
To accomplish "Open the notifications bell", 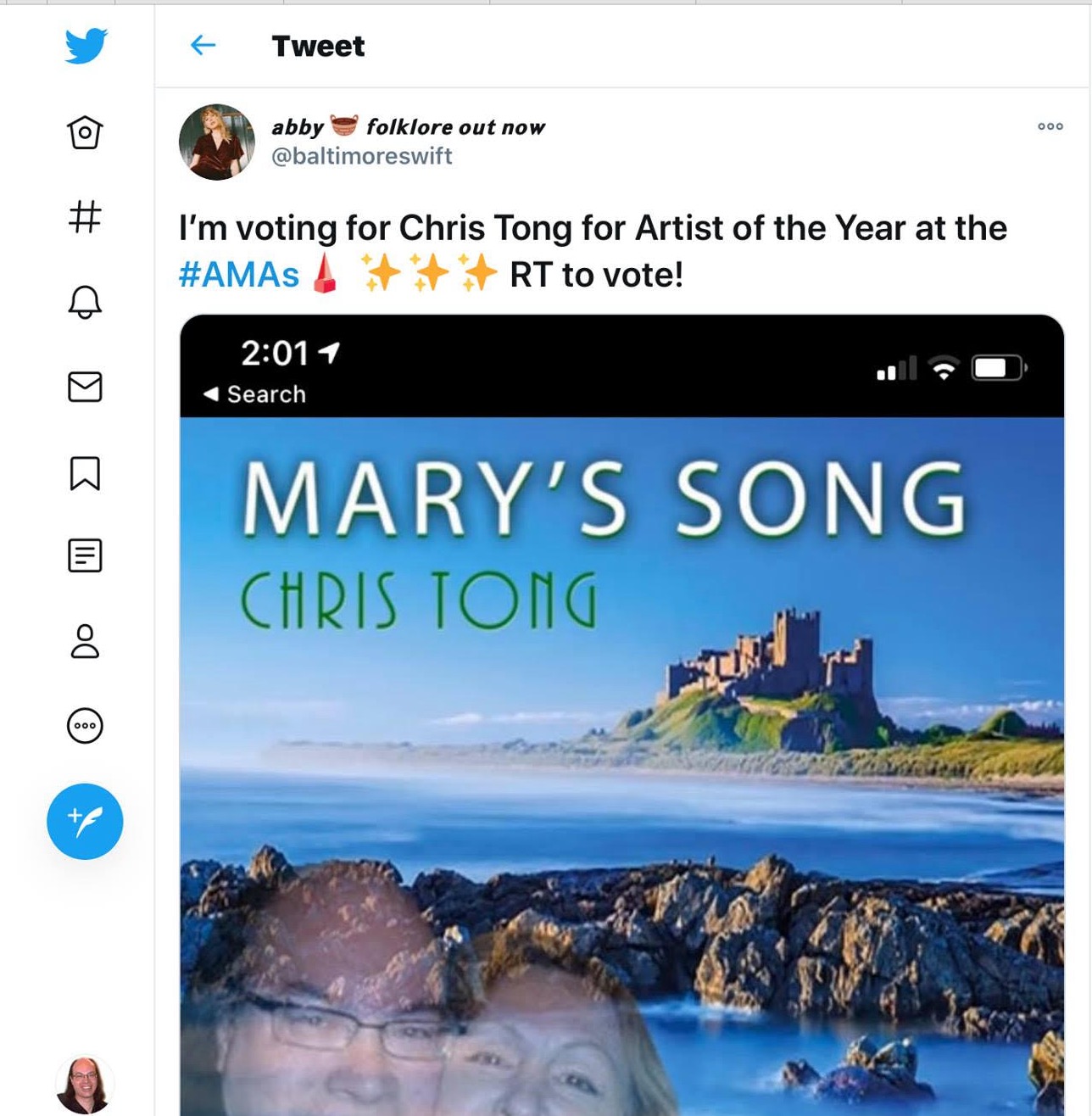I will coord(85,302).
